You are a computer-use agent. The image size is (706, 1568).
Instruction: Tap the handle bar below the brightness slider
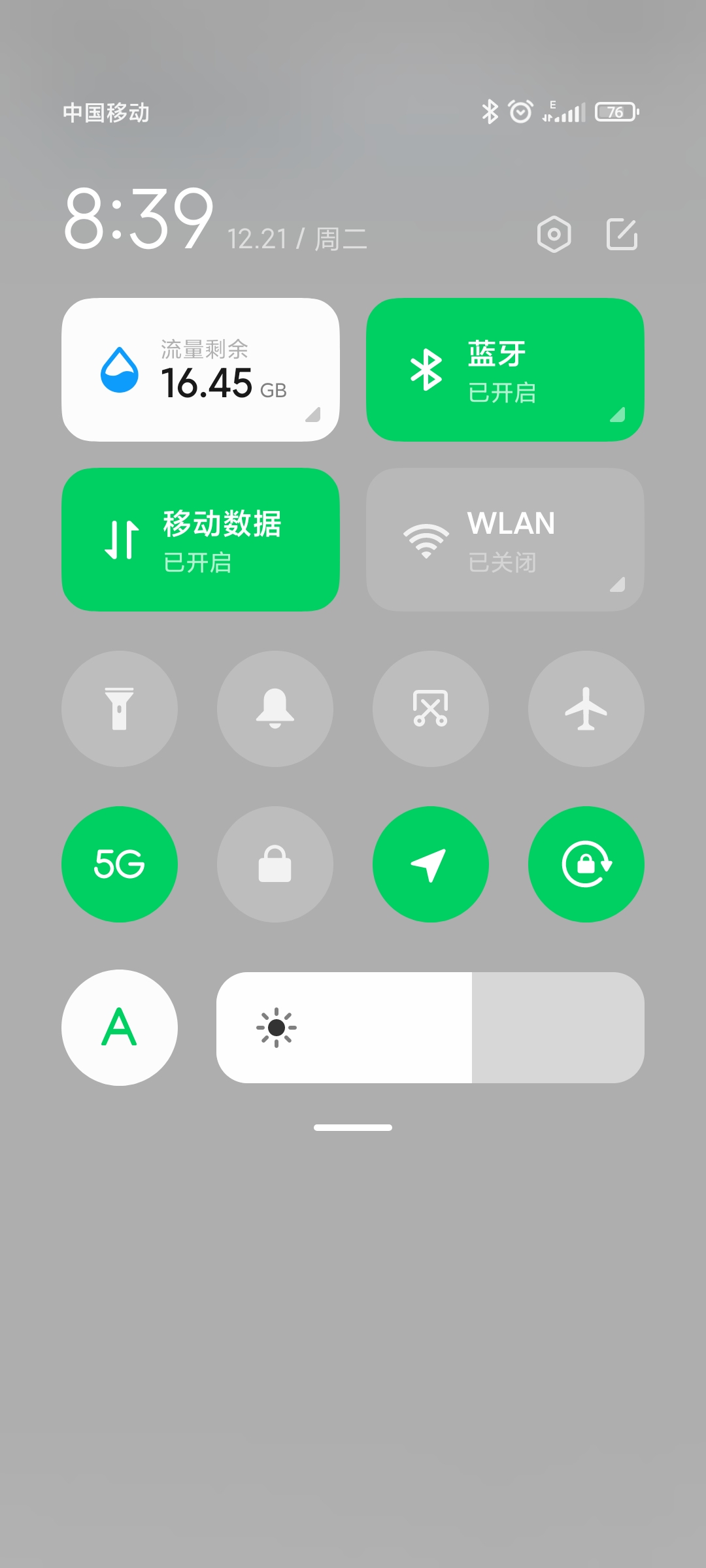point(353,1128)
